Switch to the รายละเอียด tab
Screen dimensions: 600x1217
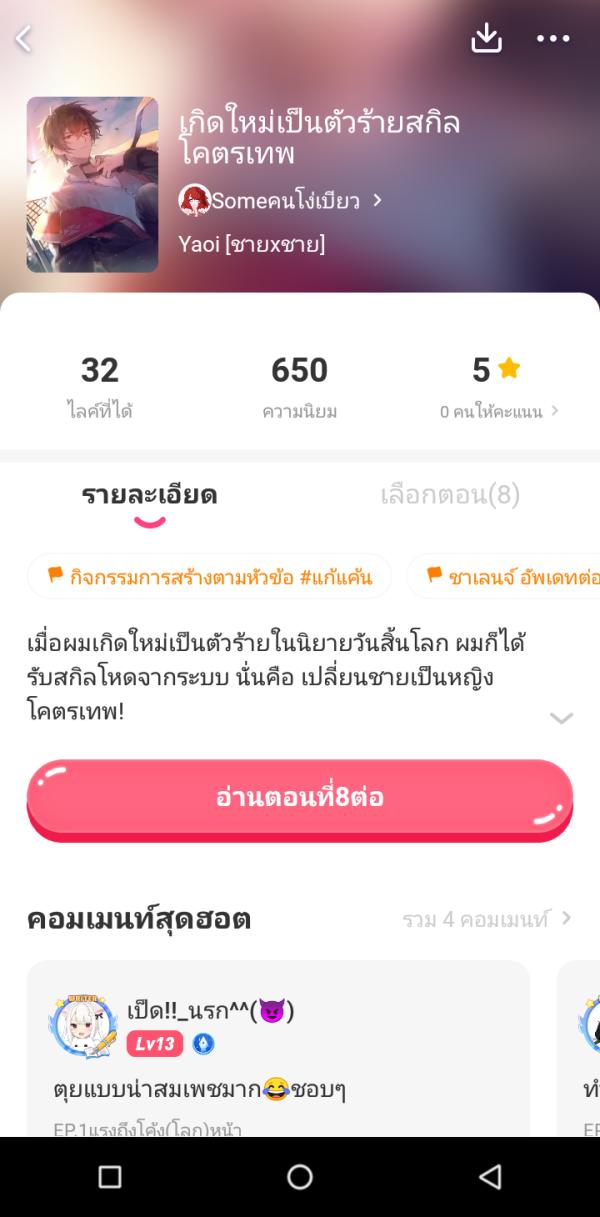click(x=149, y=495)
